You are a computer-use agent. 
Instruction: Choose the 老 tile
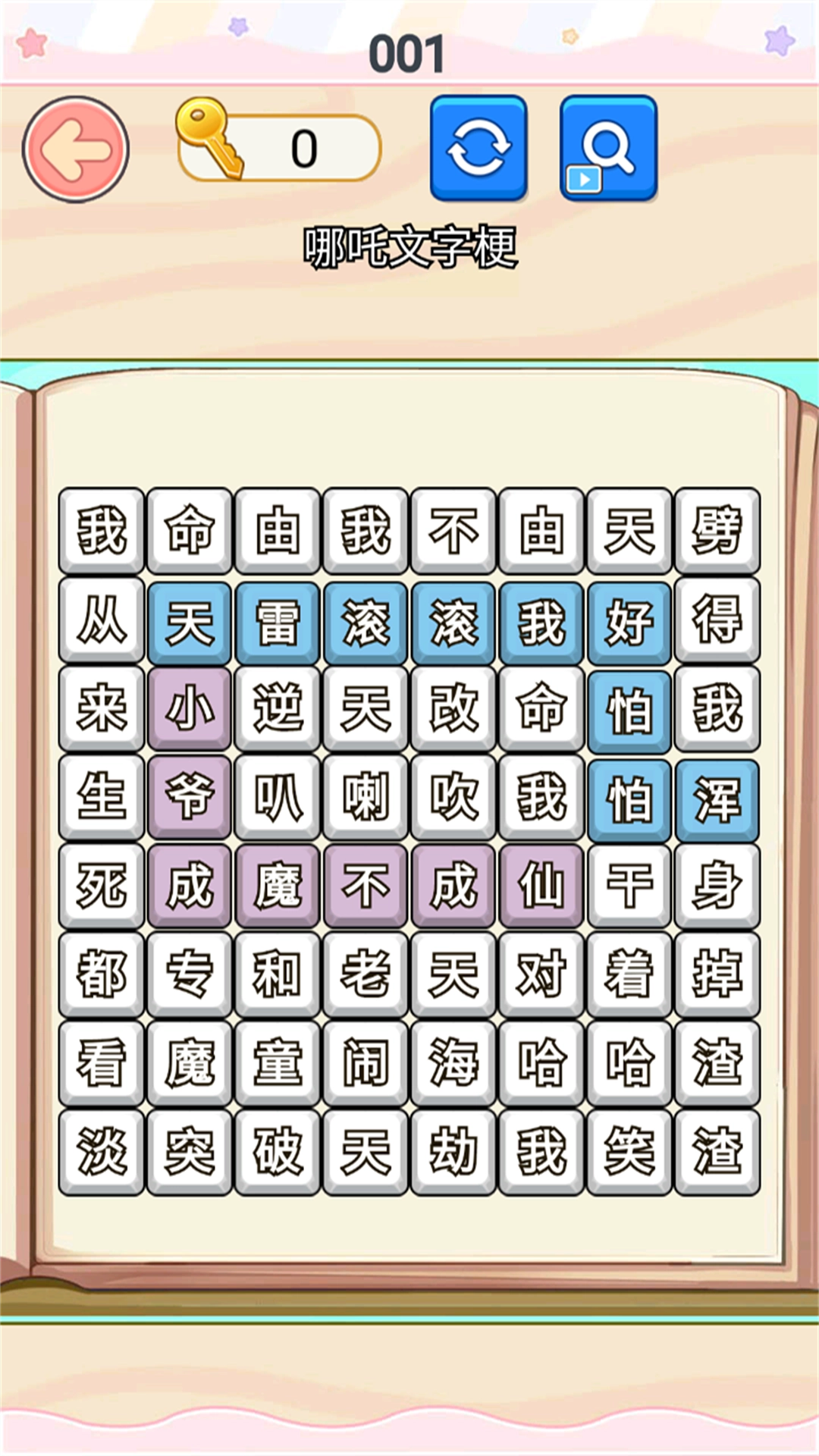[x=366, y=974]
